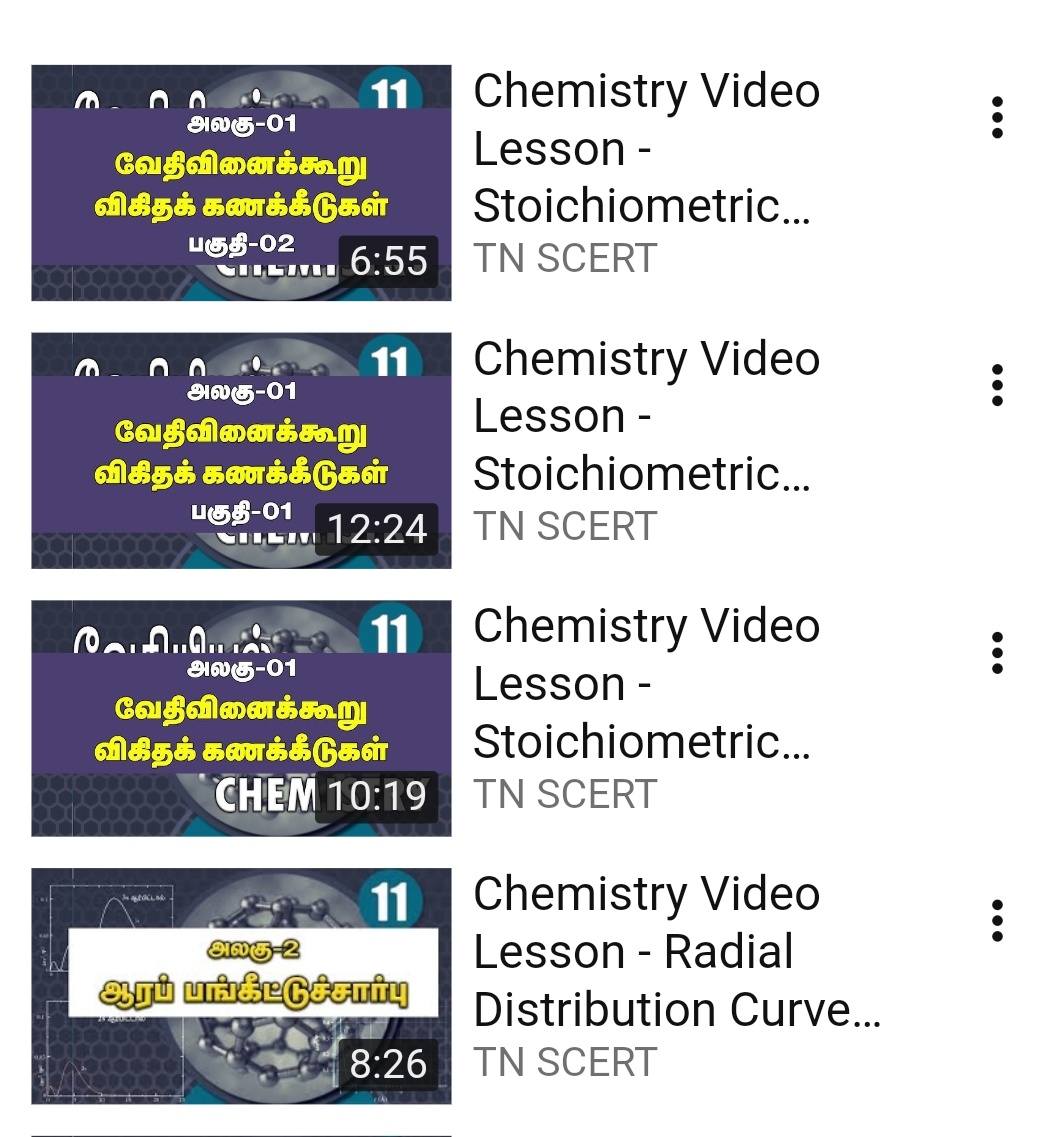
Task: Open options for Radial Distribution Curve video
Action: 996,921
